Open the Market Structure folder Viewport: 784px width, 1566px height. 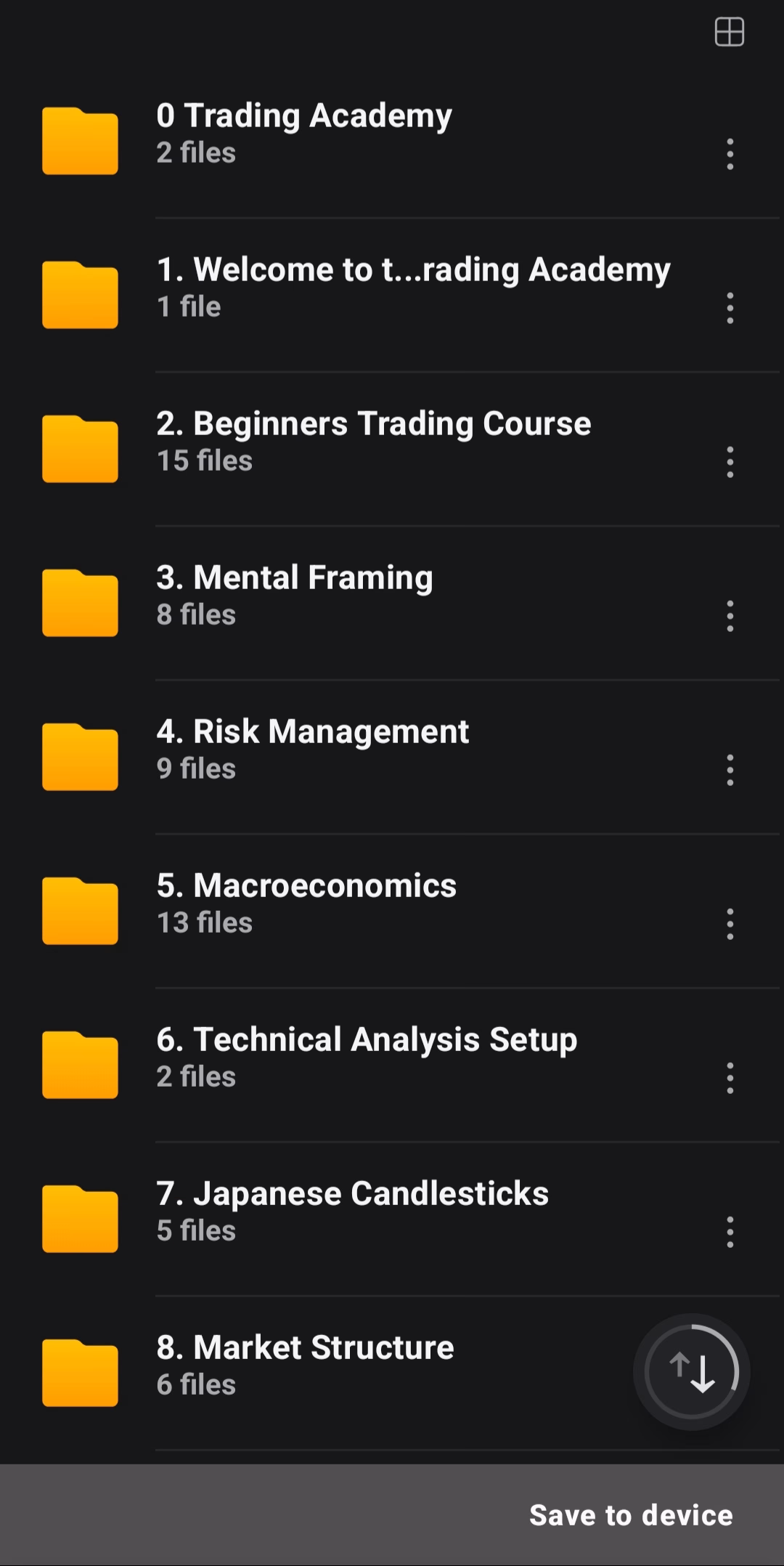[x=305, y=1366]
